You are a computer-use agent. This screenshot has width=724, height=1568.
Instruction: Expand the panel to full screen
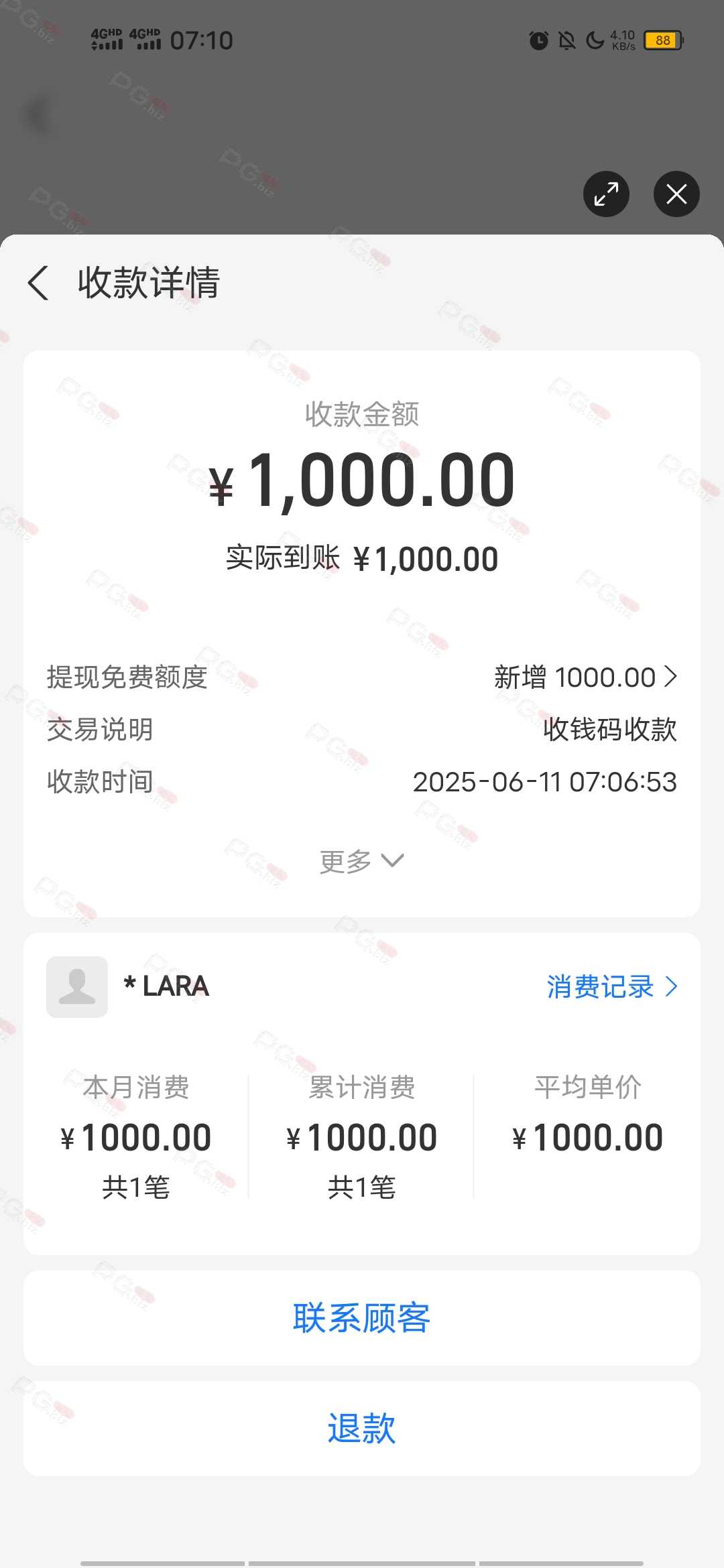click(606, 194)
